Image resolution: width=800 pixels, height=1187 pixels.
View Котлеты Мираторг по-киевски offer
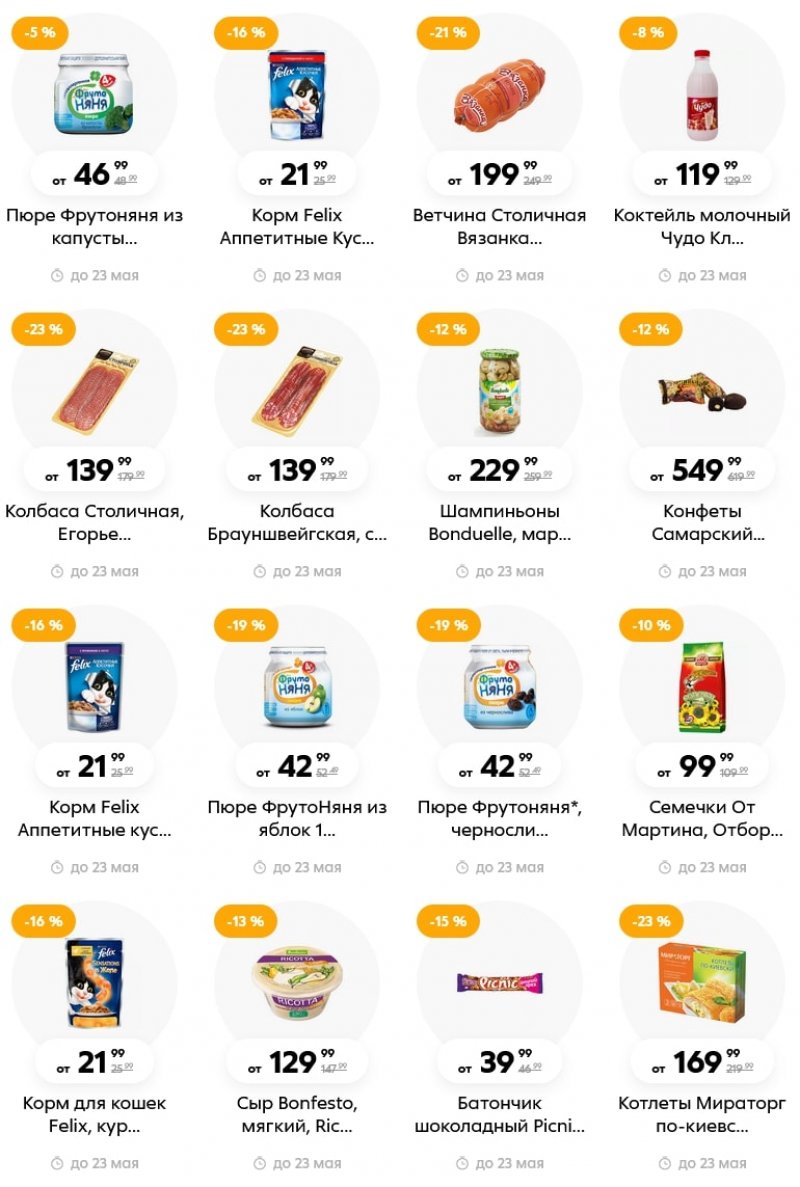tap(702, 1114)
